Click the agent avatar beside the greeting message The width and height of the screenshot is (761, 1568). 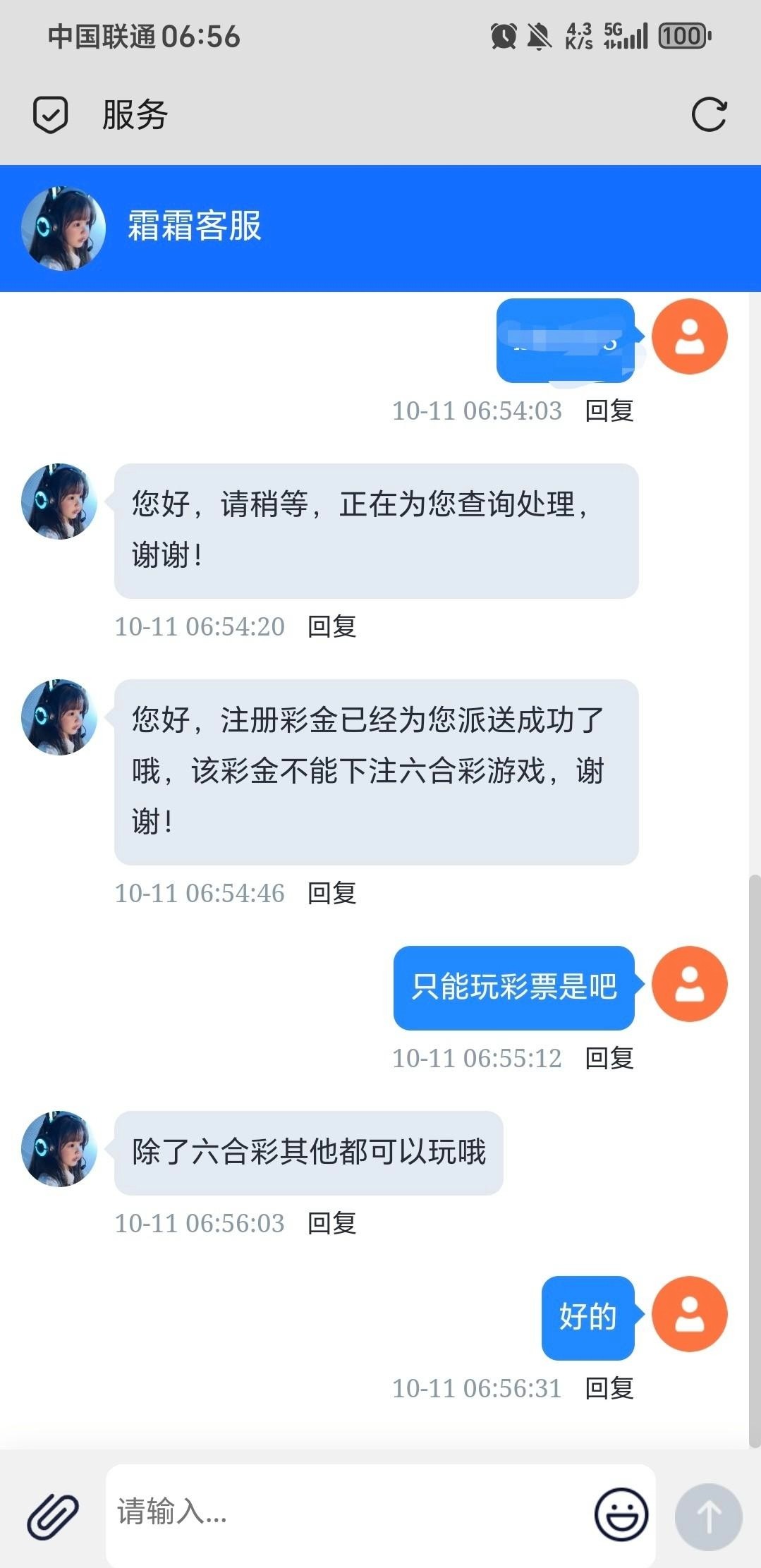tap(59, 502)
